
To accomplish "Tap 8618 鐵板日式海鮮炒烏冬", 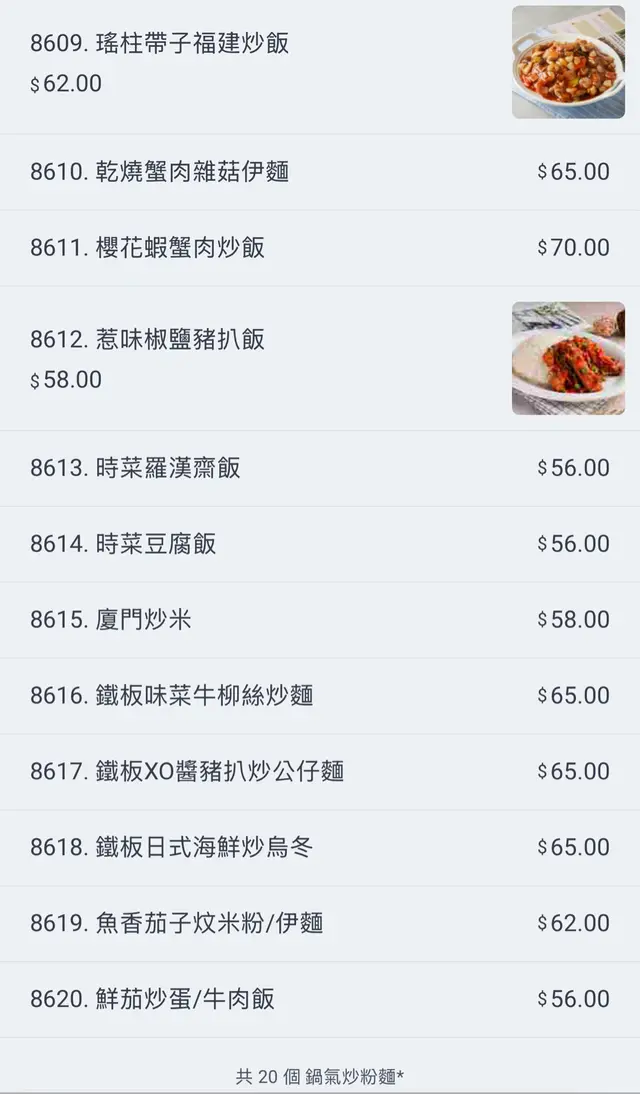I will 172,848.
